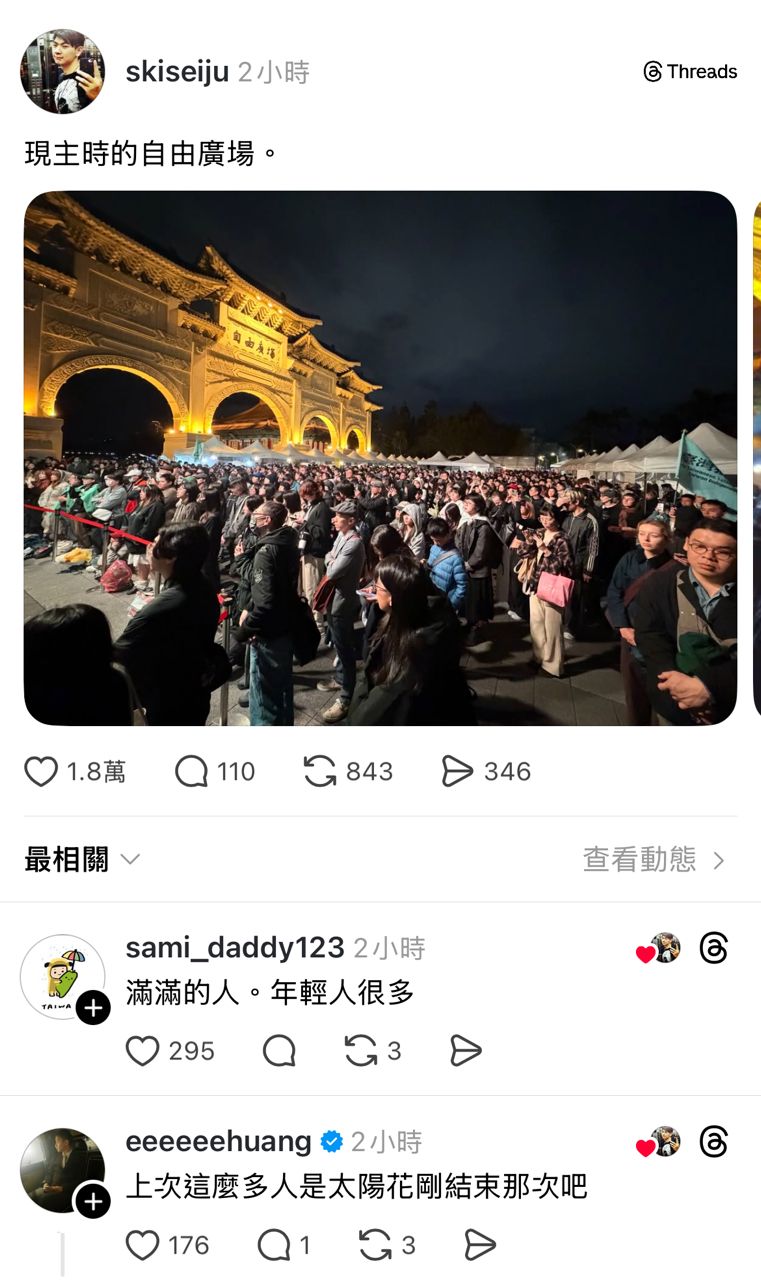
Task: Like sami_daddy123's comment
Action: [x=143, y=1050]
